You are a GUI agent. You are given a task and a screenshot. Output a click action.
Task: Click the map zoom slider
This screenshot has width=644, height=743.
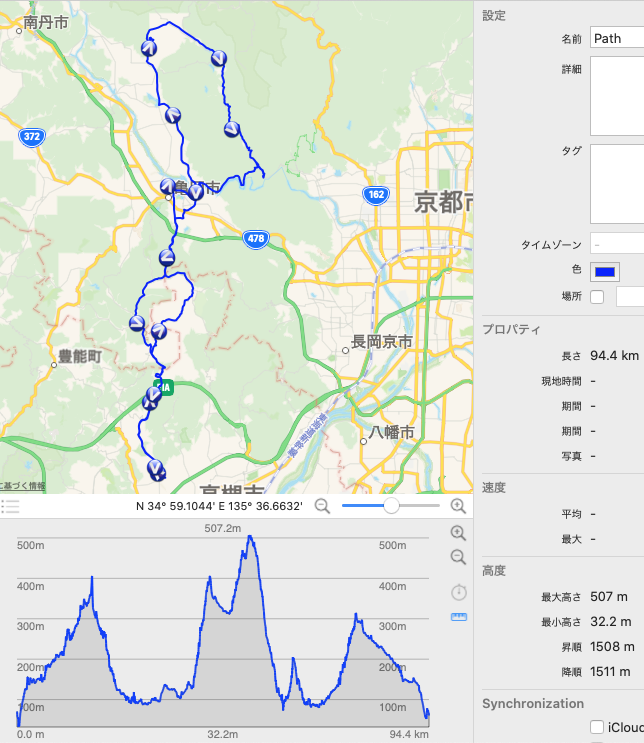point(391,506)
